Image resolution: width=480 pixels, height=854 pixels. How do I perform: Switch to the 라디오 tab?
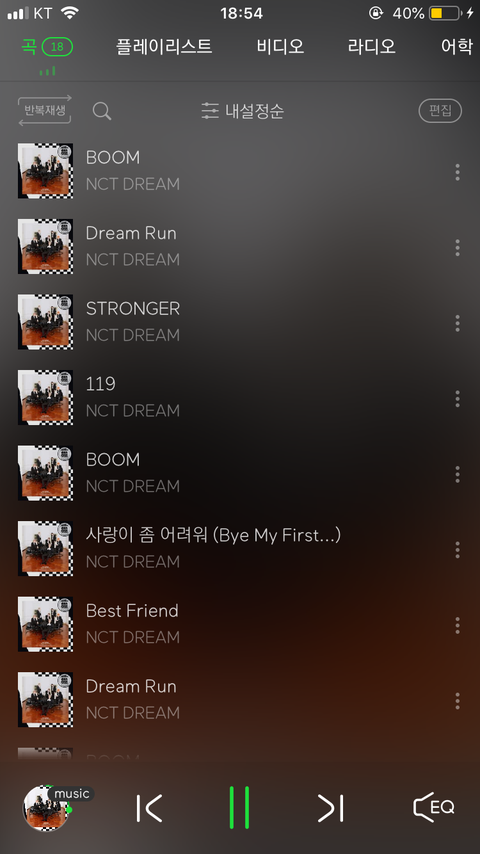click(372, 46)
